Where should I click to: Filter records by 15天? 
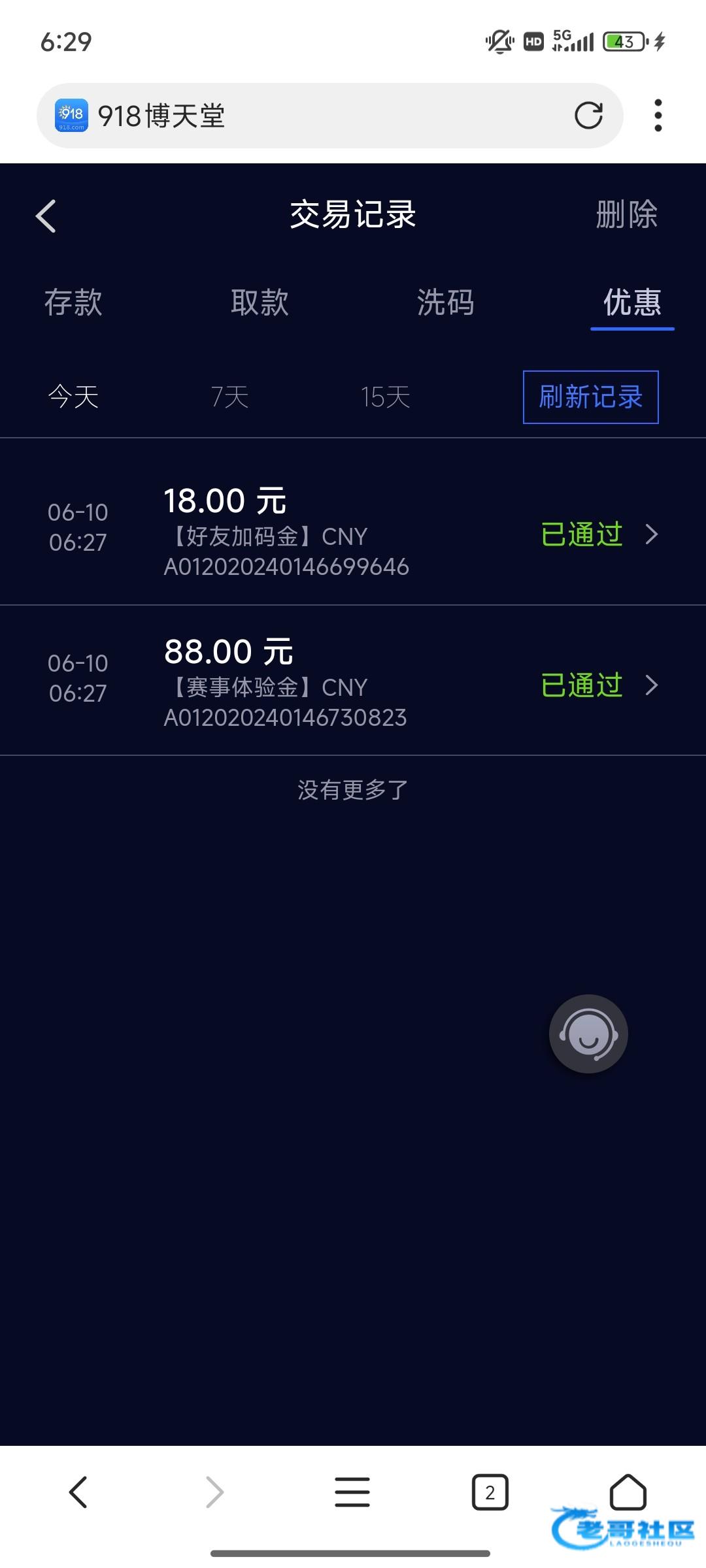[x=385, y=397]
